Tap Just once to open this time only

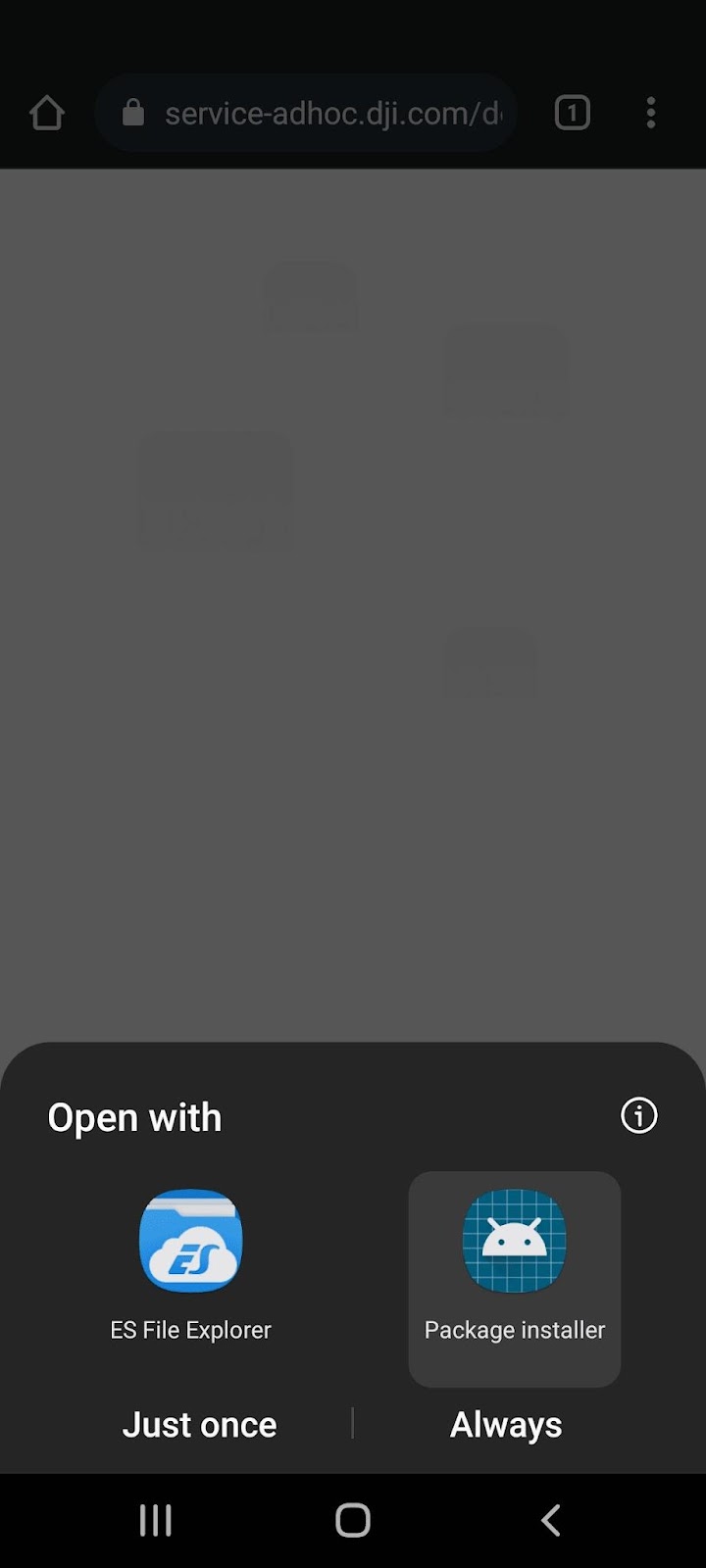(x=199, y=1424)
